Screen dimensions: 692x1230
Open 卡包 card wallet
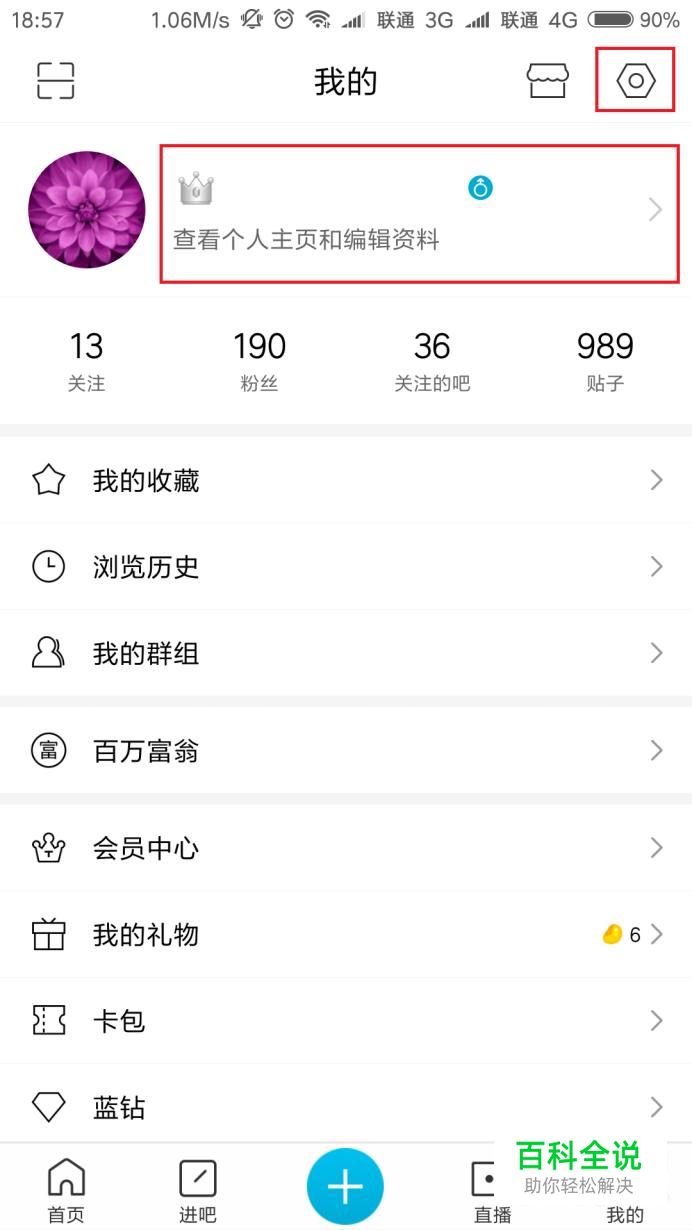pyautogui.click(x=346, y=1021)
